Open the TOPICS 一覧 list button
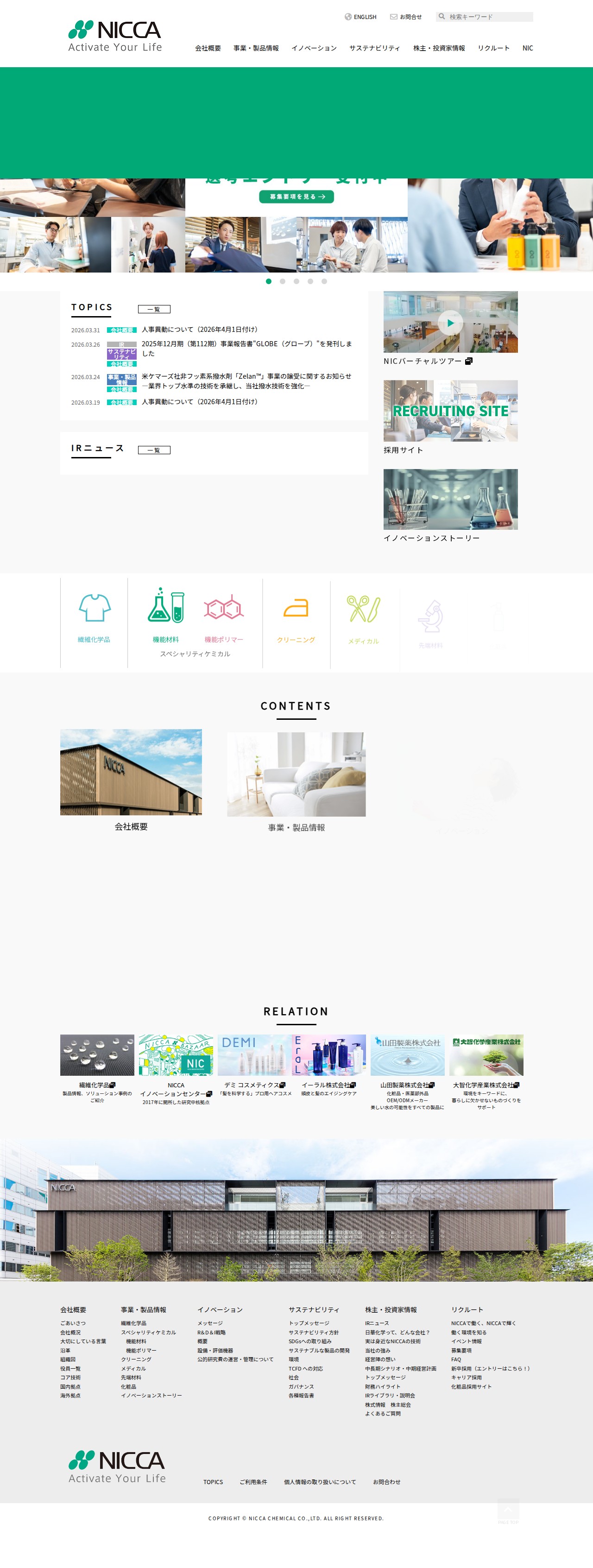 click(x=154, y=309)
